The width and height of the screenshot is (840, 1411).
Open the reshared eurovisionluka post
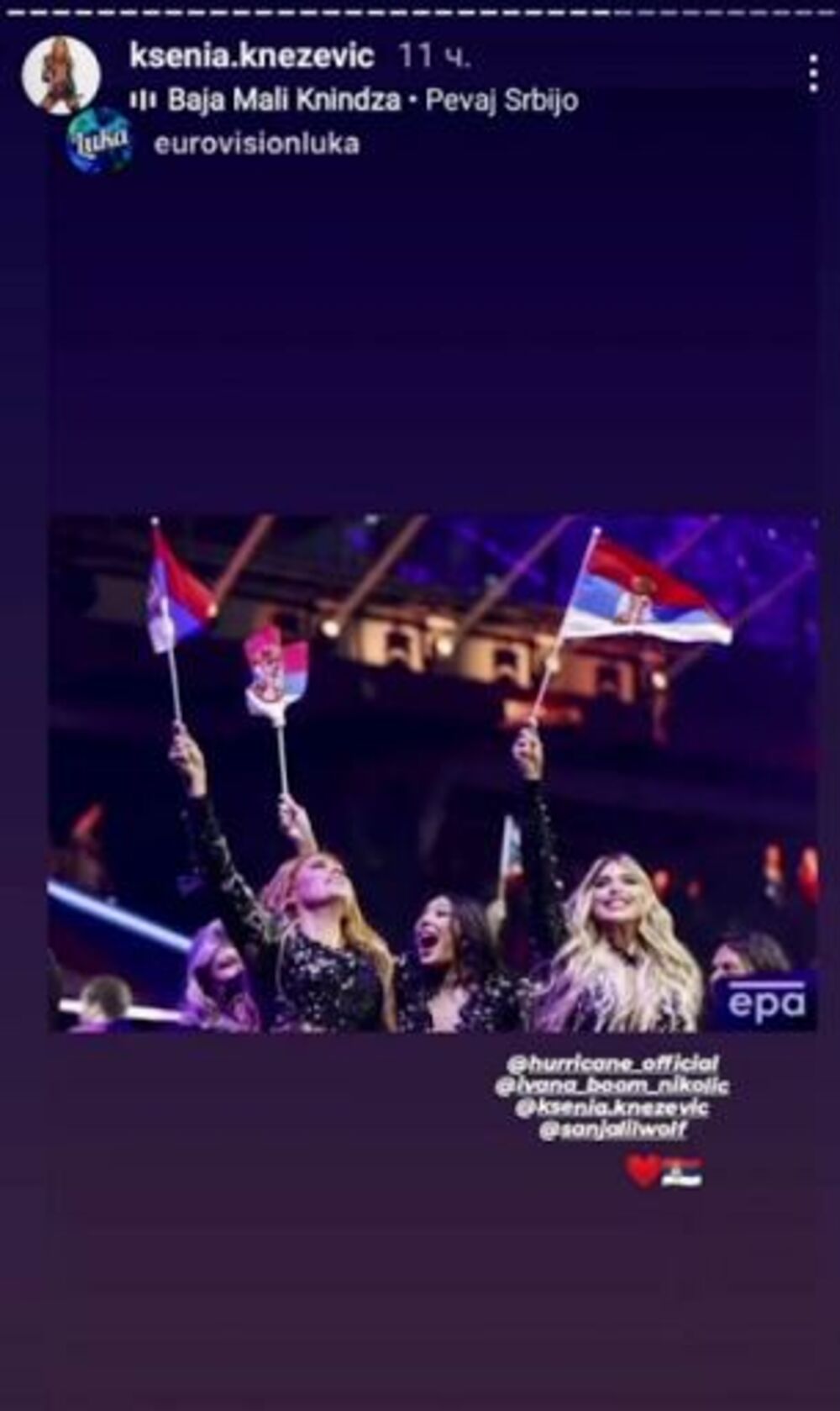tap(256, 144)
